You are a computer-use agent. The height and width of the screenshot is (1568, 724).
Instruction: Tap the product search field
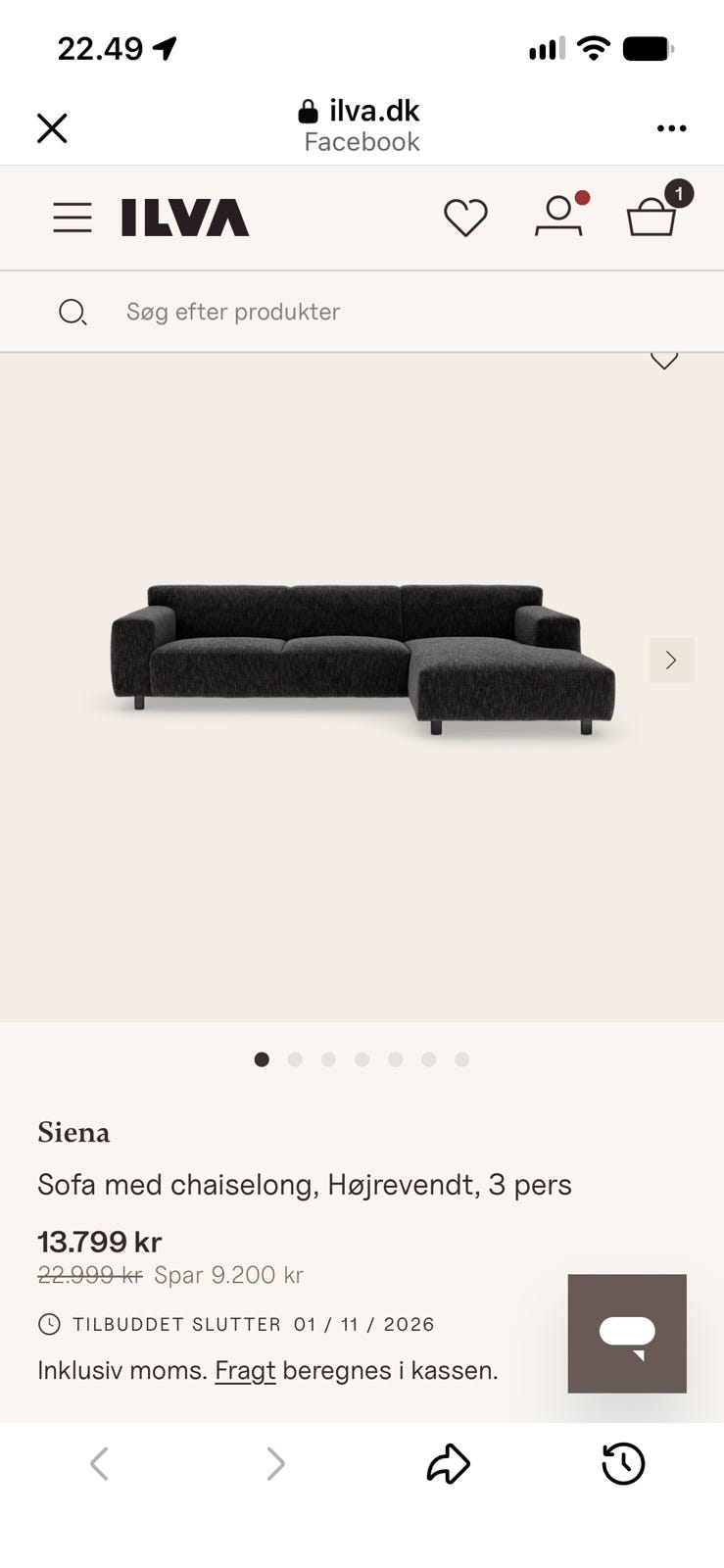click(x=362, y=312)
